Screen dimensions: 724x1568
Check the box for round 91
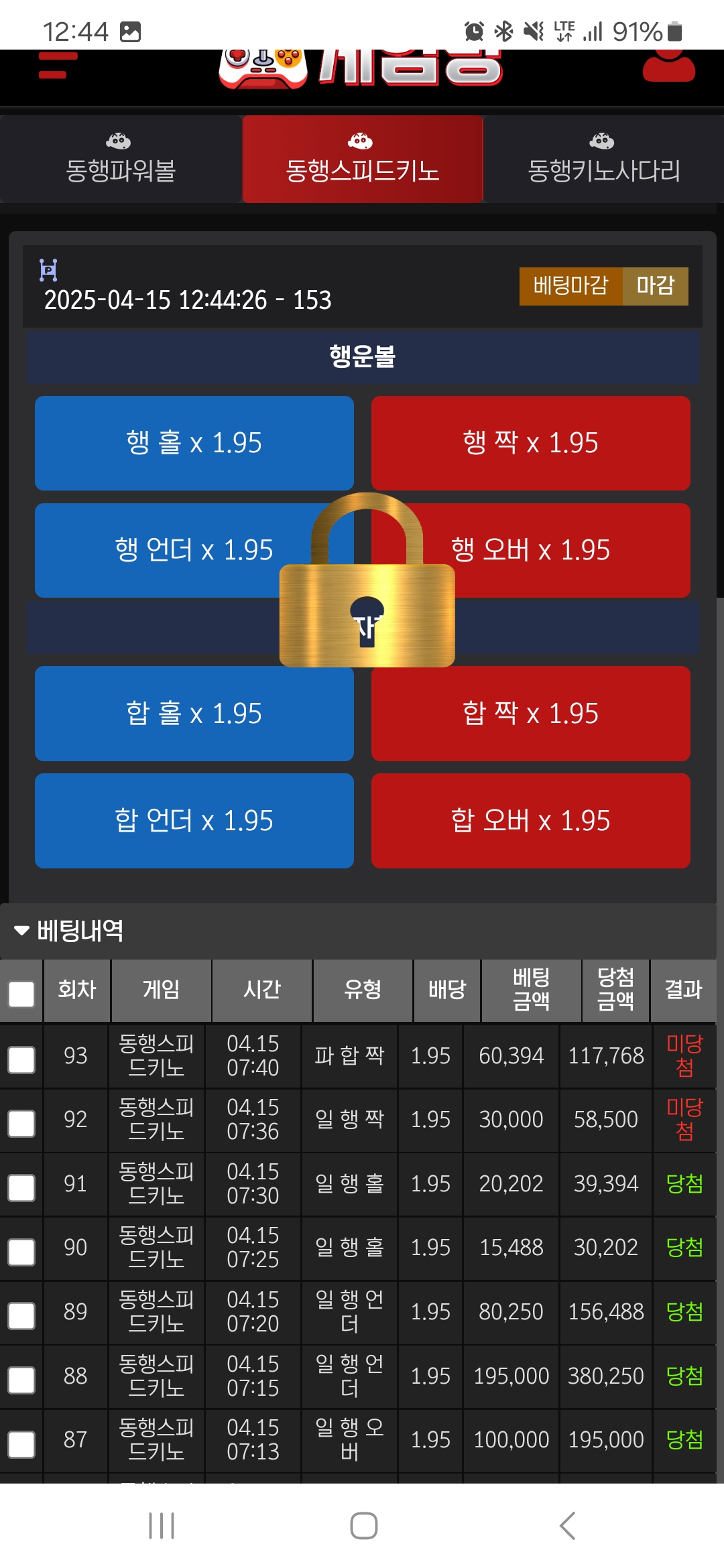[21, 1188]
